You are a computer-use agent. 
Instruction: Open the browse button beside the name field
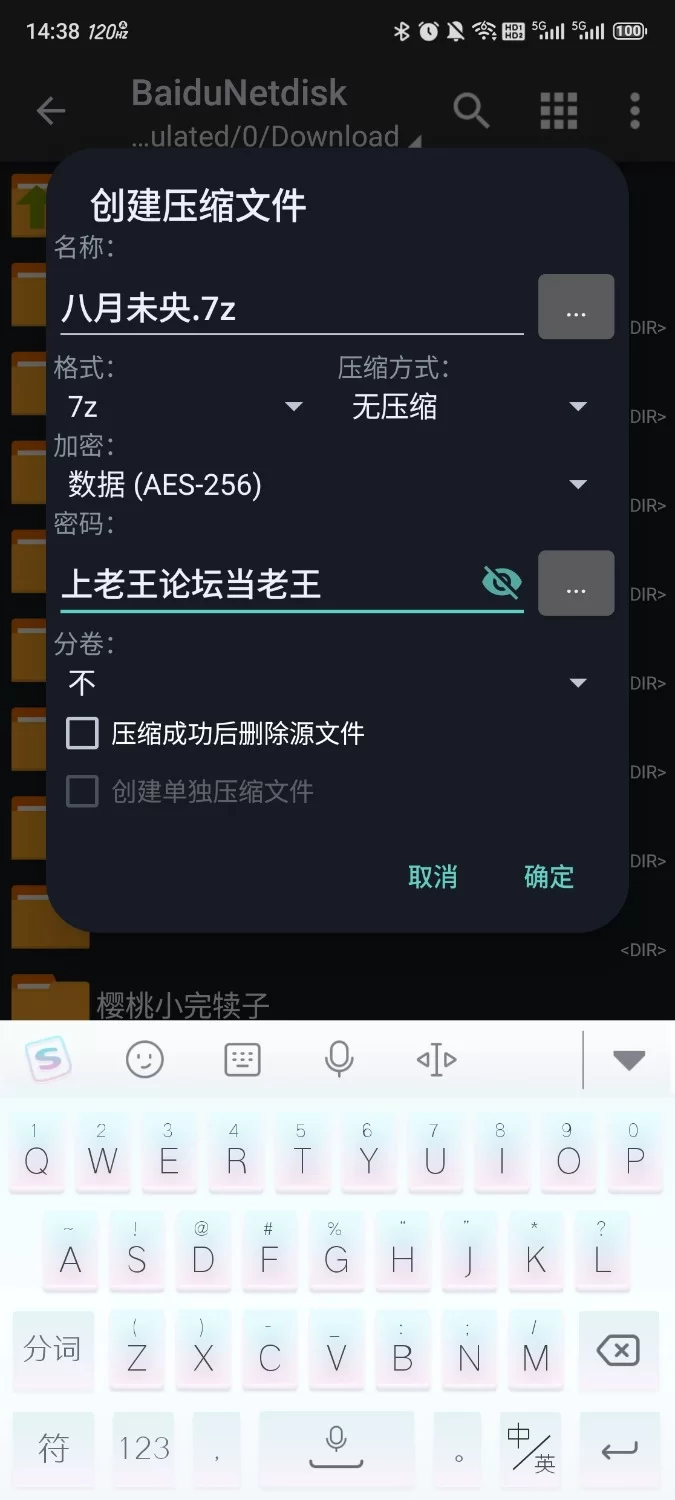(576, 307)
